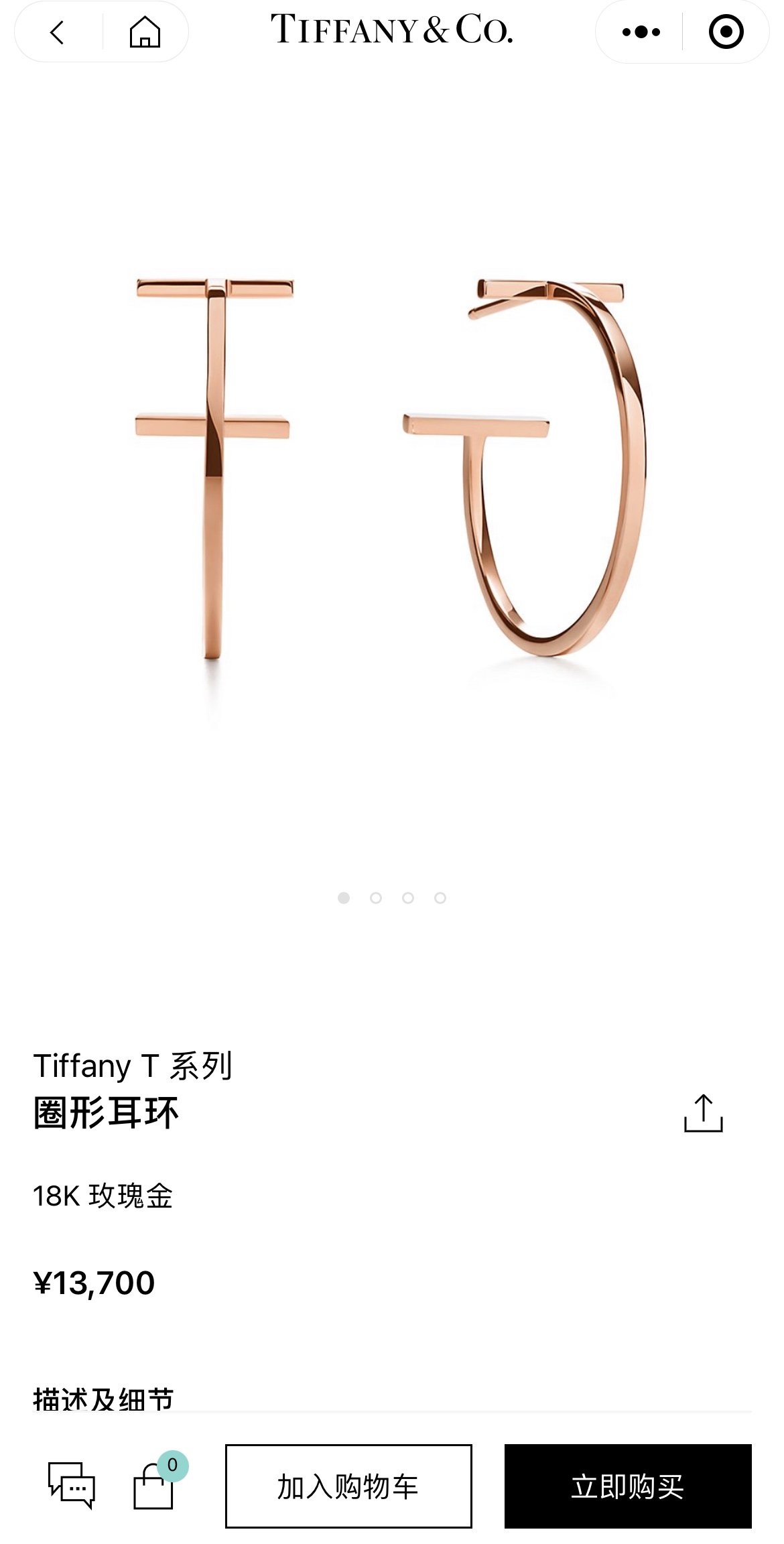784x1544 pixels.
Task: Return to the mini program home
Action: 145,32
